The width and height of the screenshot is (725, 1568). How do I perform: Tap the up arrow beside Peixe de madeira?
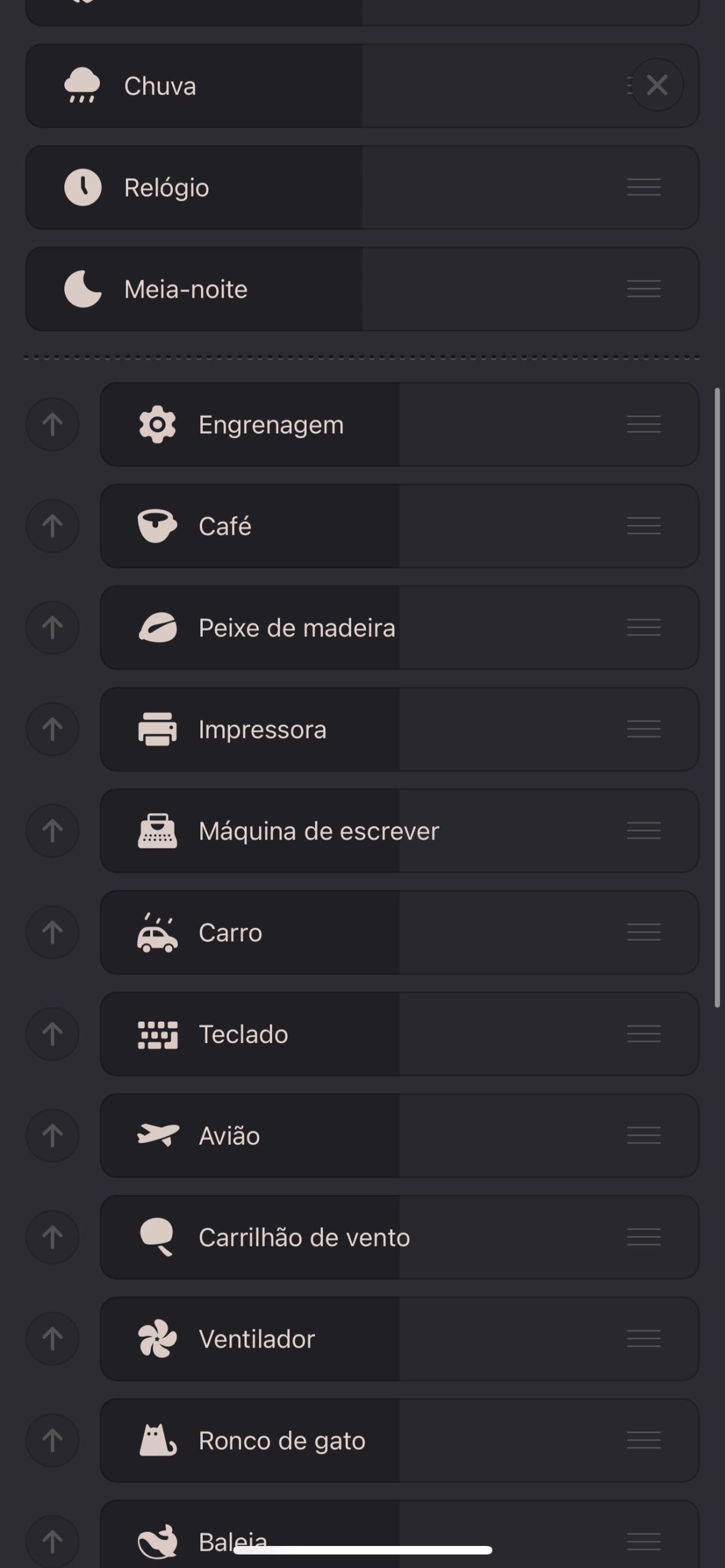point(52,628)
